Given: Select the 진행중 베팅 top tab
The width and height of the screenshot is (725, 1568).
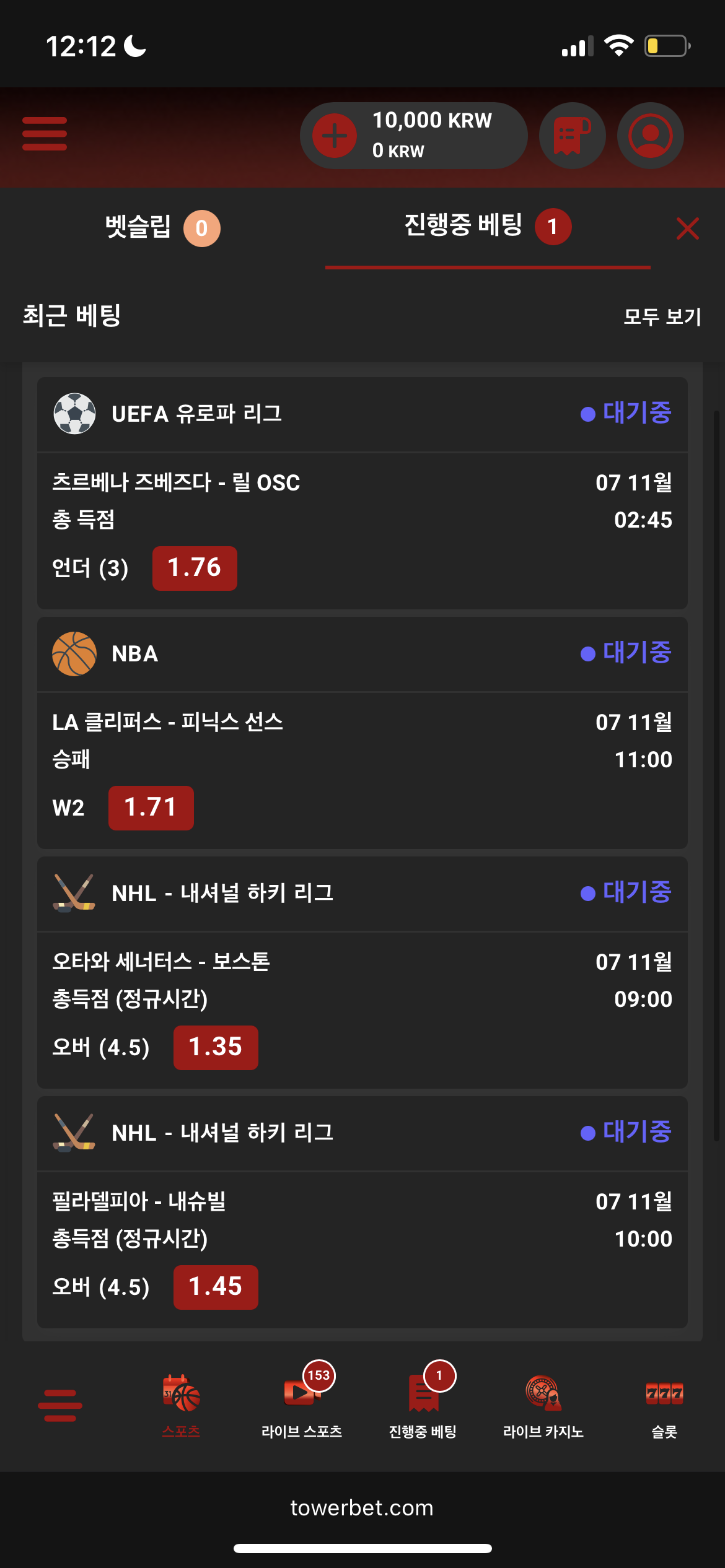Looking at the screenshot, I should click(487, 226).
